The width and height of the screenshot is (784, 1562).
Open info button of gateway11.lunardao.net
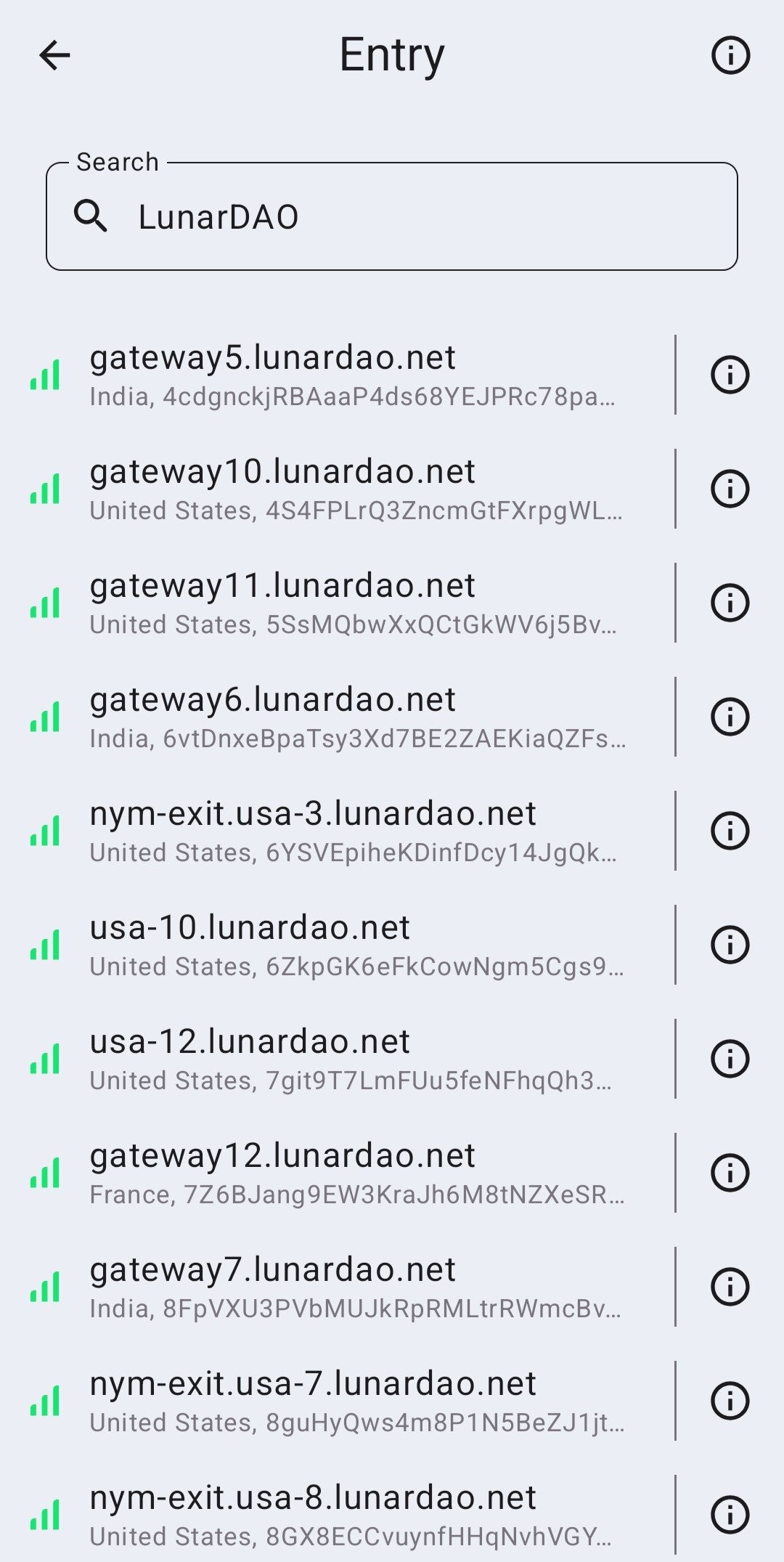730,603
